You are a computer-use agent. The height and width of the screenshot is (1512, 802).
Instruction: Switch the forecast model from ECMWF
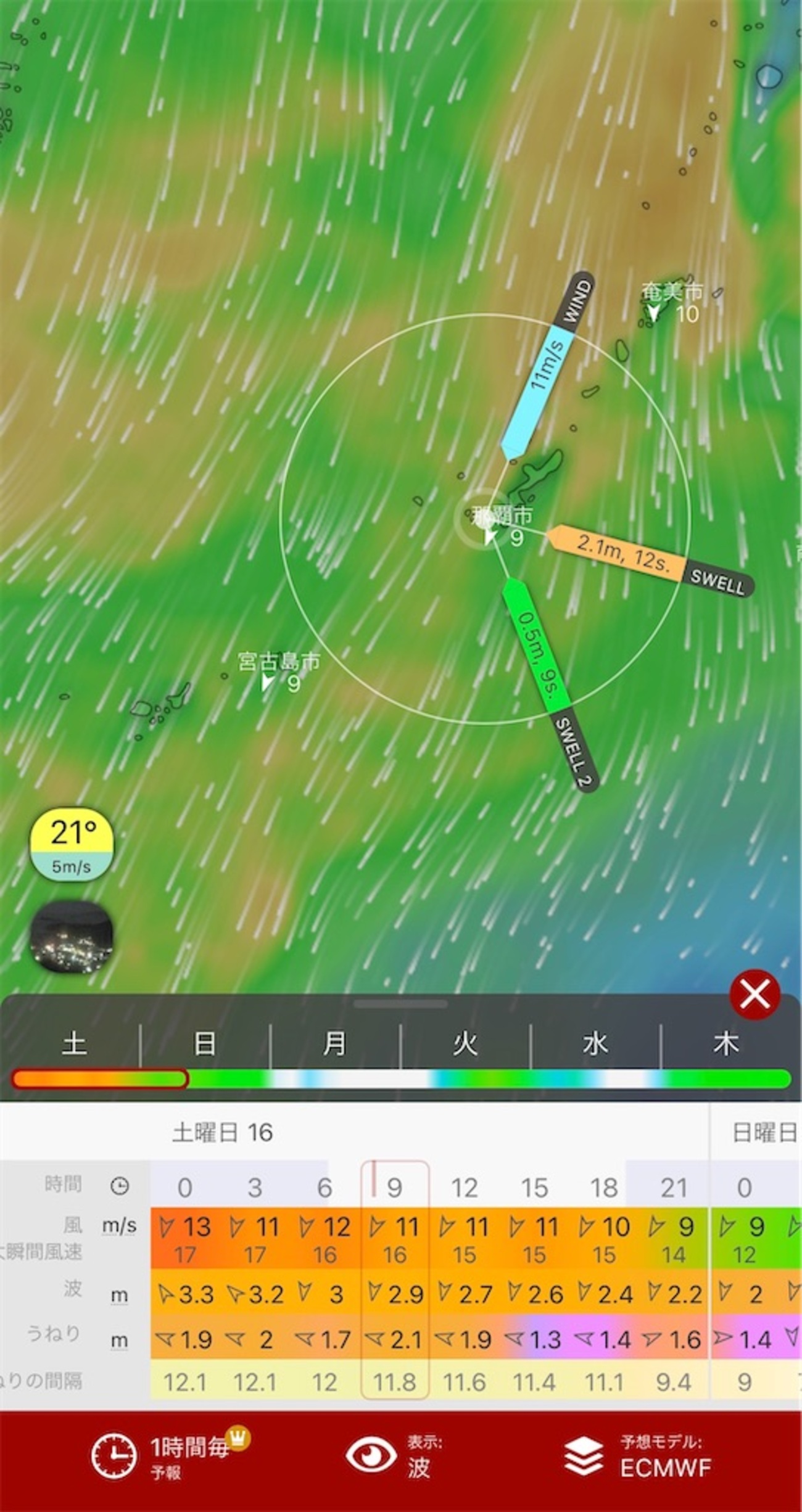pyautogui.click(x=638, y=1456)
